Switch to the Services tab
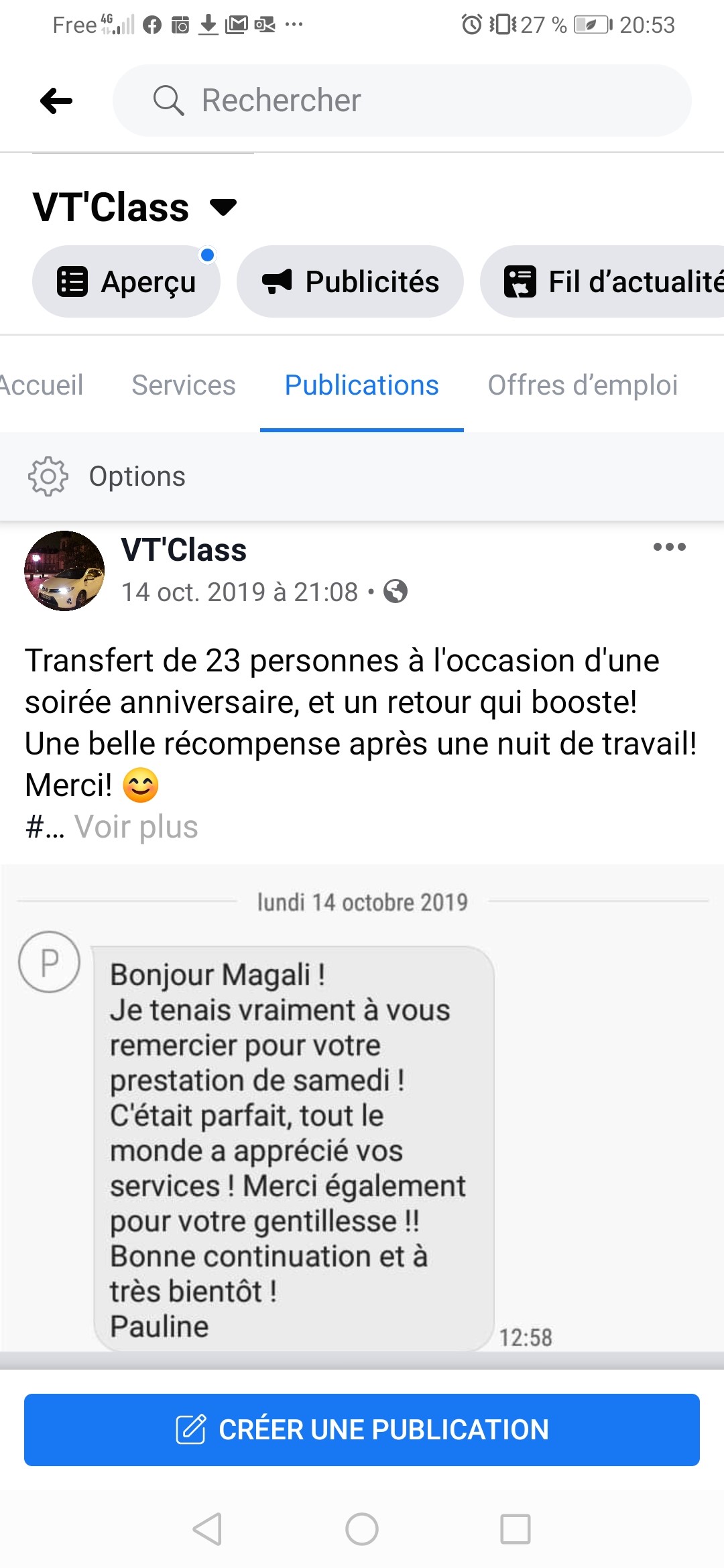 pyautogui.click(x=184, y=385)
